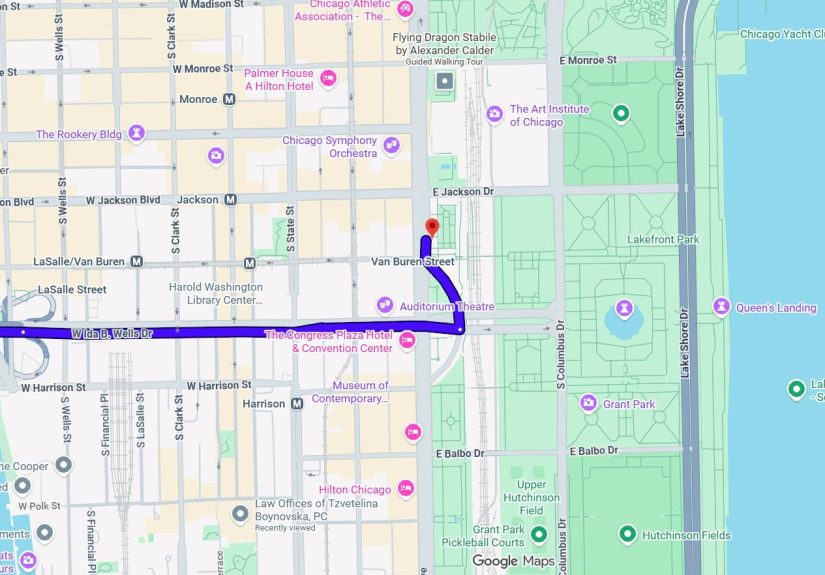Select the Monroe transit station icon
825x575 pixels.
pyautogui.click(x=230, y=99)
